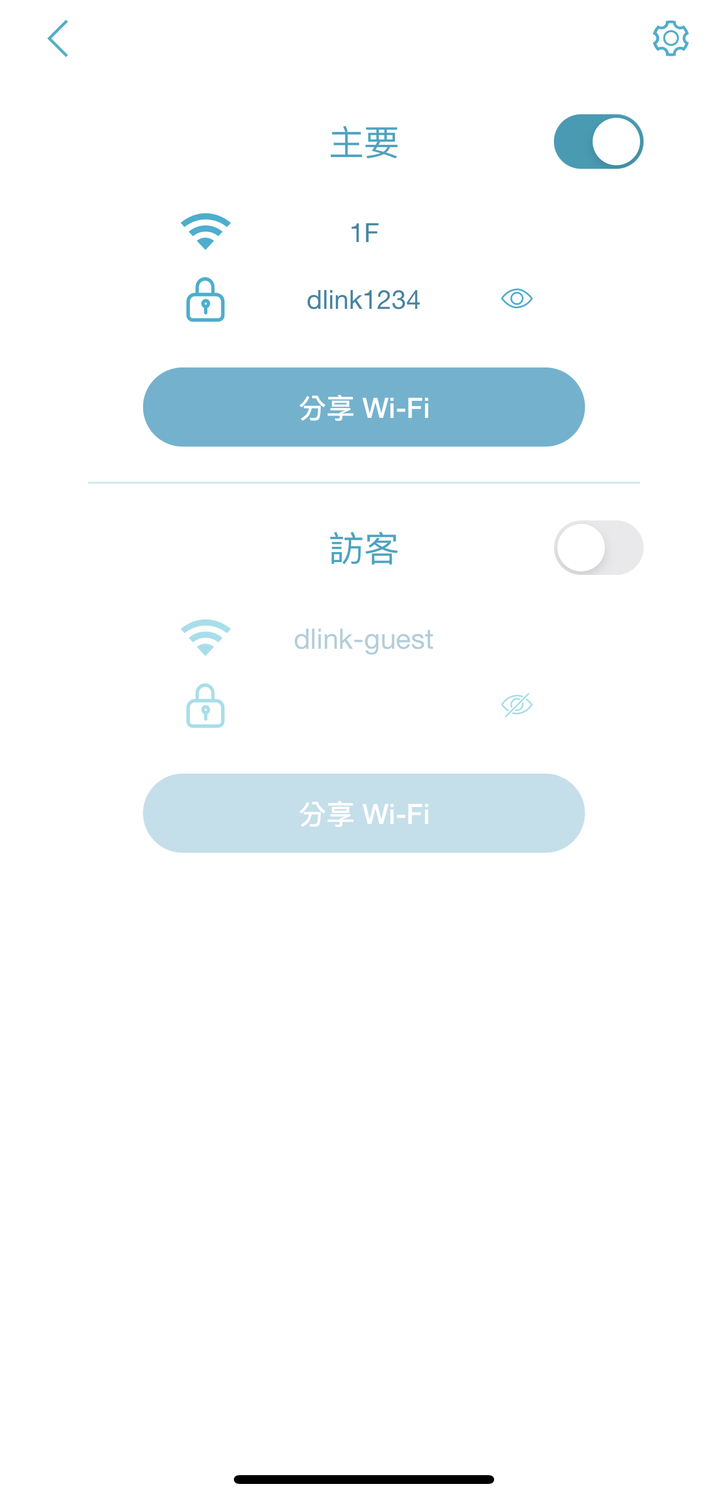Hide the dlink1234 password with the eye icon
The height and width of the screenshot is (1498, 728).
[x=516, y=299]
